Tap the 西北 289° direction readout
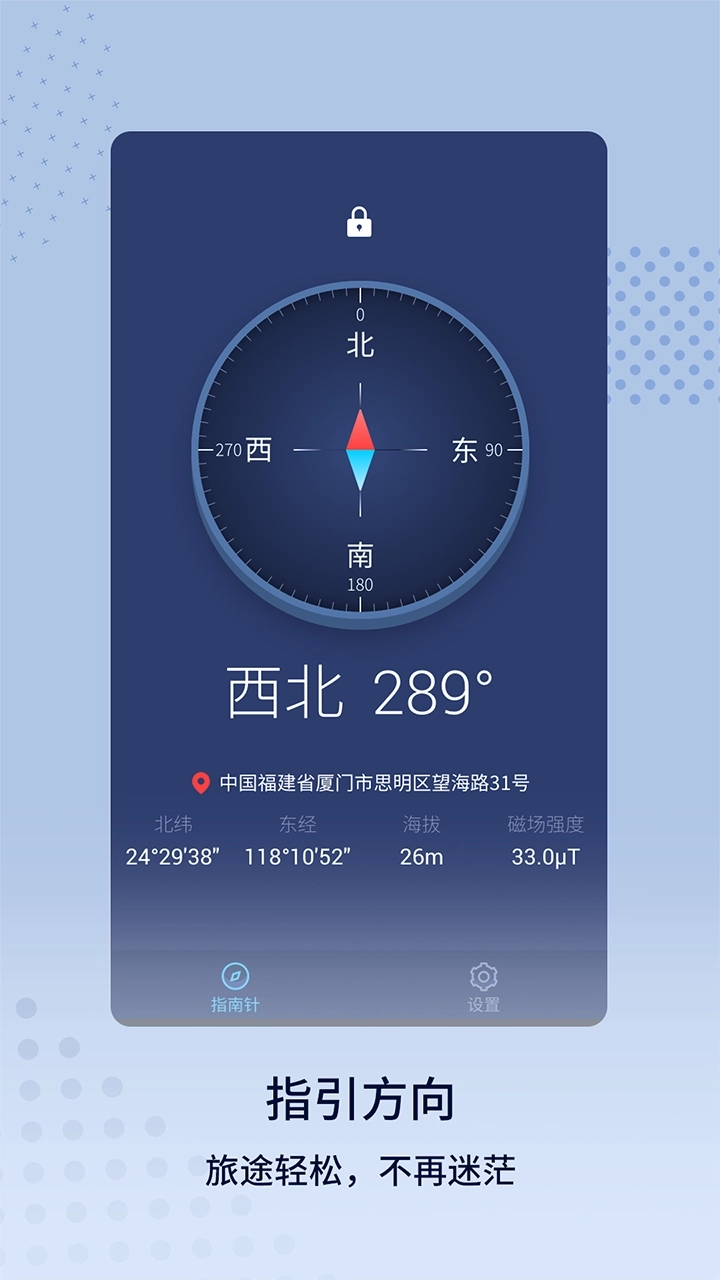The image size is (720, 1280). tap(360, 691)
